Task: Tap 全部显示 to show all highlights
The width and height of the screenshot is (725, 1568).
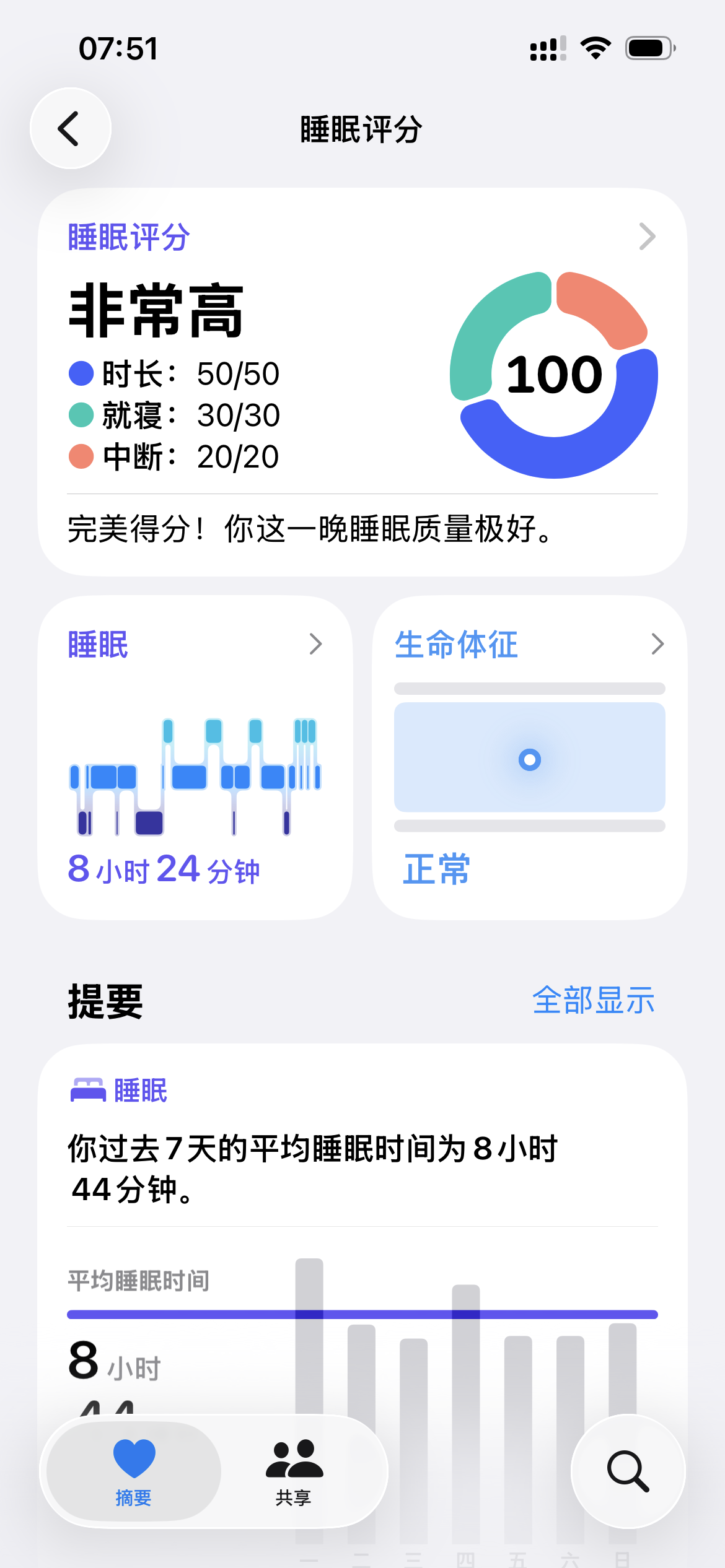Action: 594,1000
